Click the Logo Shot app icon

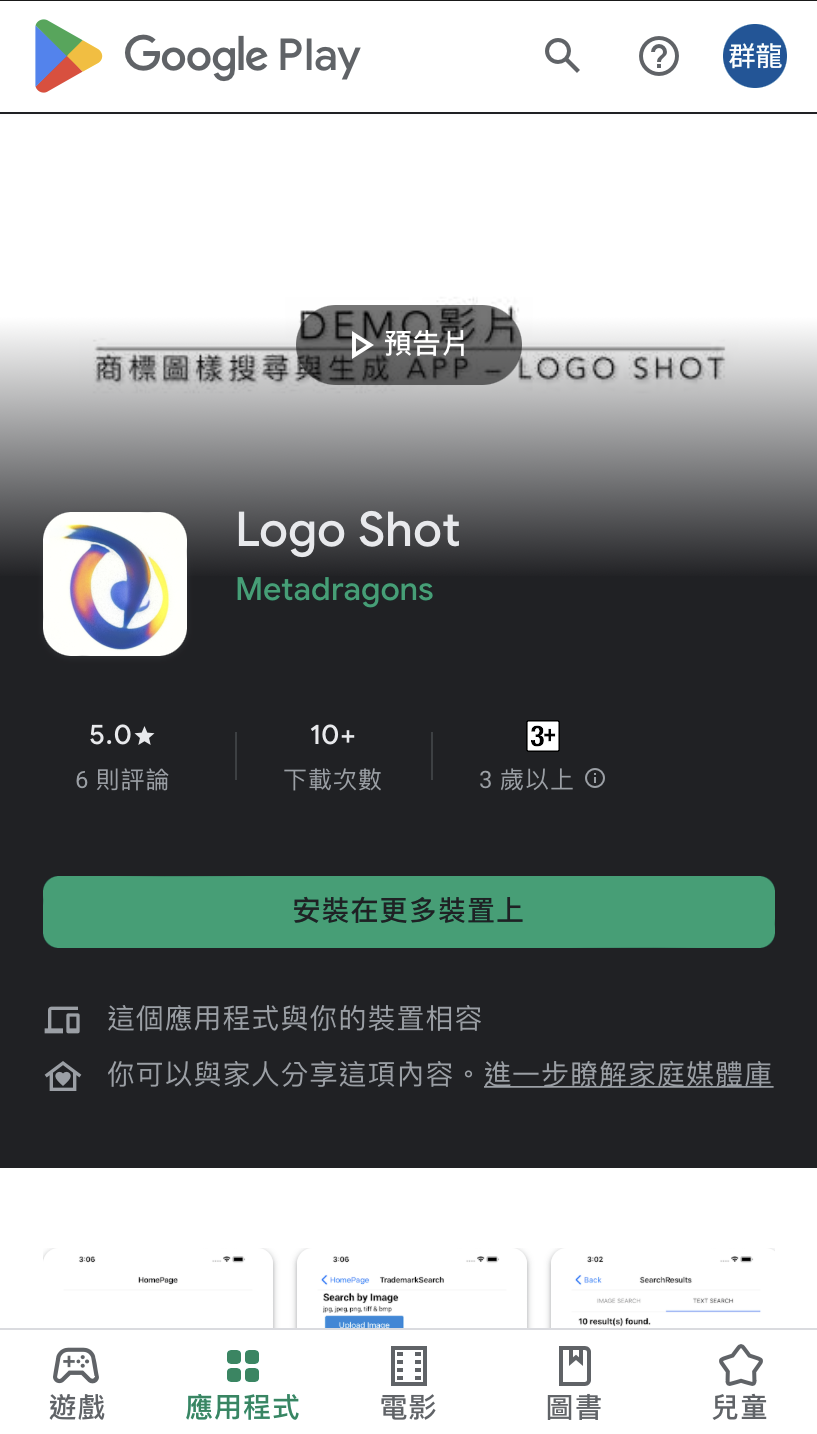coord(114,583)
